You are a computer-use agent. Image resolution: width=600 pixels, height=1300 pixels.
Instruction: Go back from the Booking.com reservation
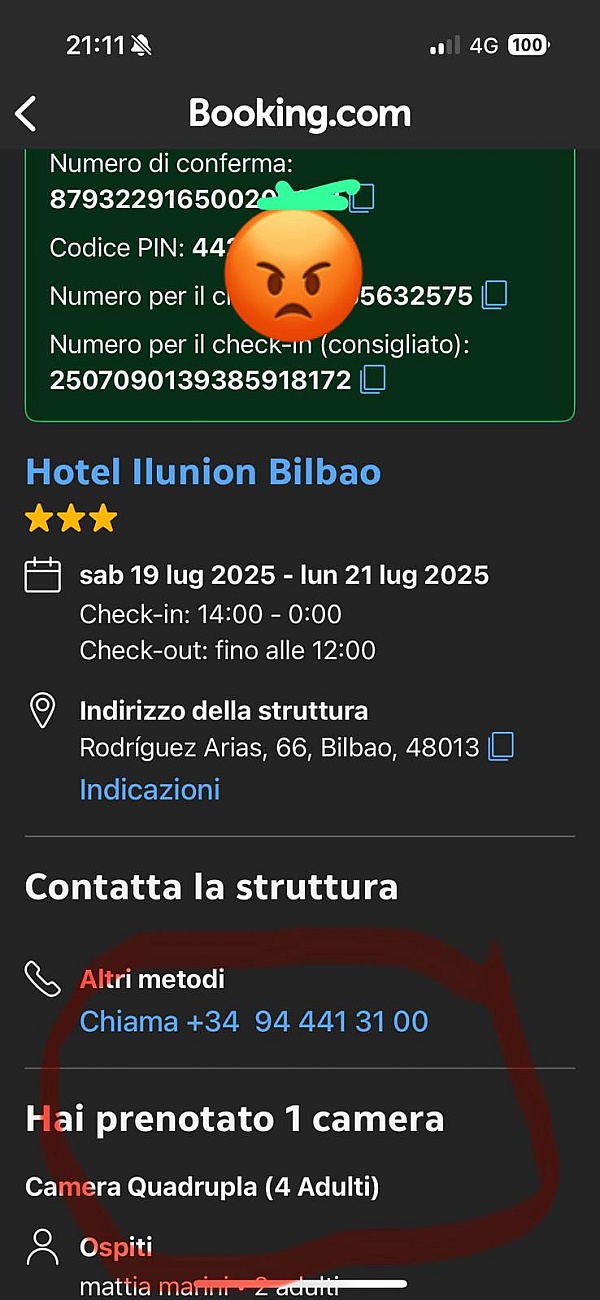[x=27, y=113]
